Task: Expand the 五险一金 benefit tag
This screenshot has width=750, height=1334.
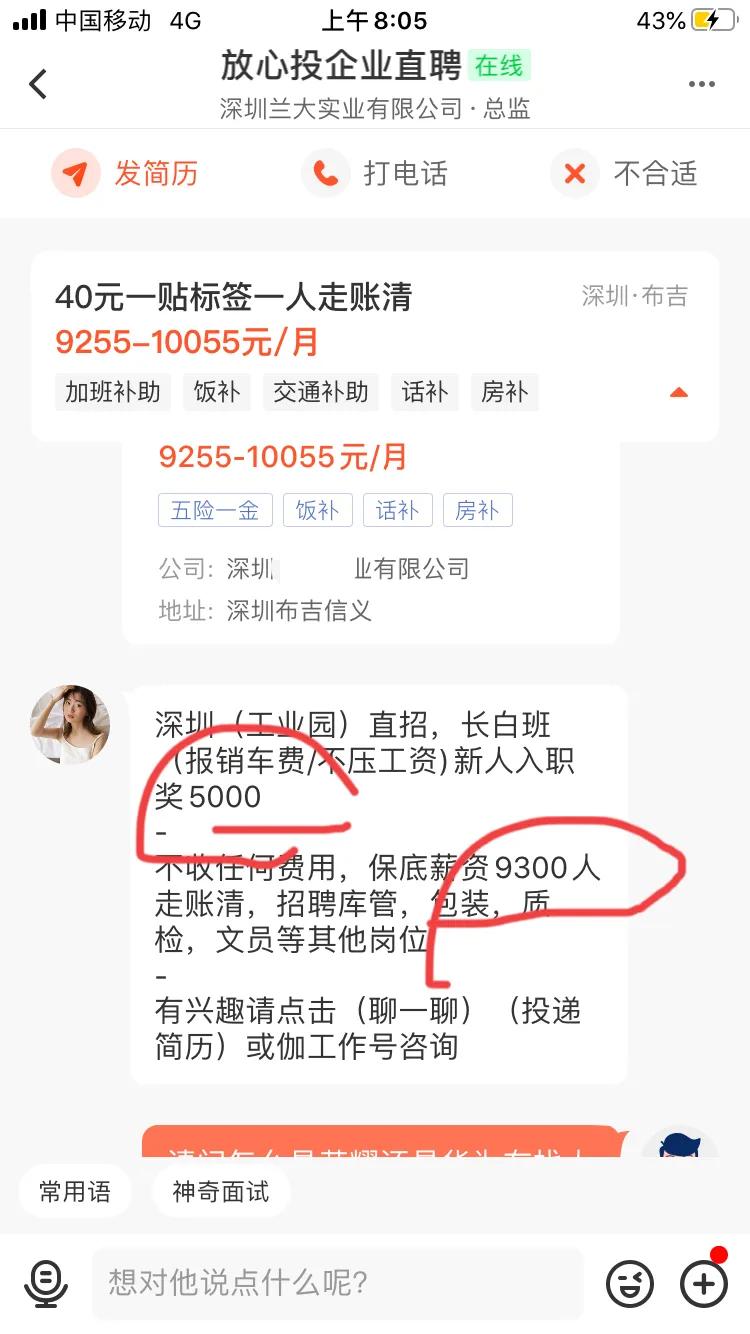Action: [x=215, y=510]
